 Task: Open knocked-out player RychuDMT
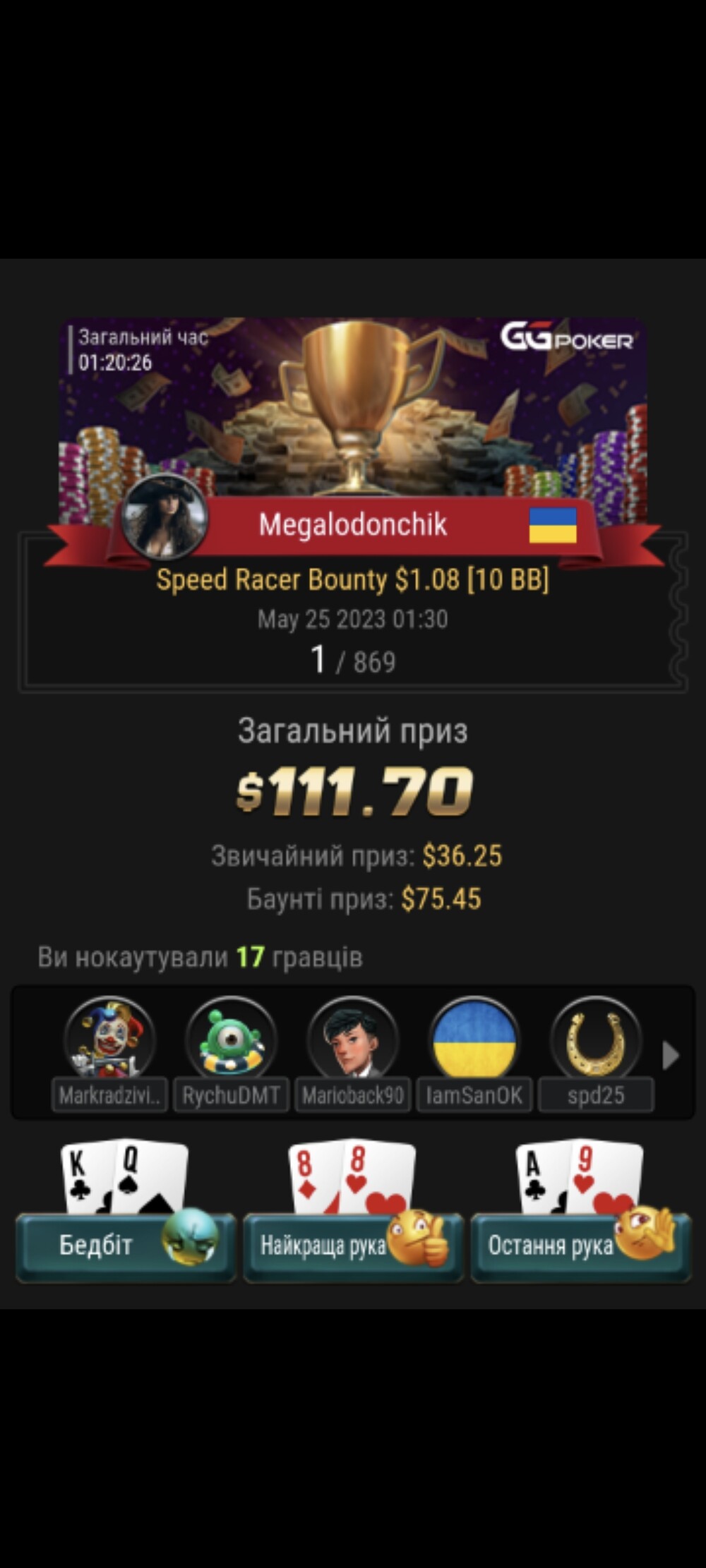(x=231, y=1054)
